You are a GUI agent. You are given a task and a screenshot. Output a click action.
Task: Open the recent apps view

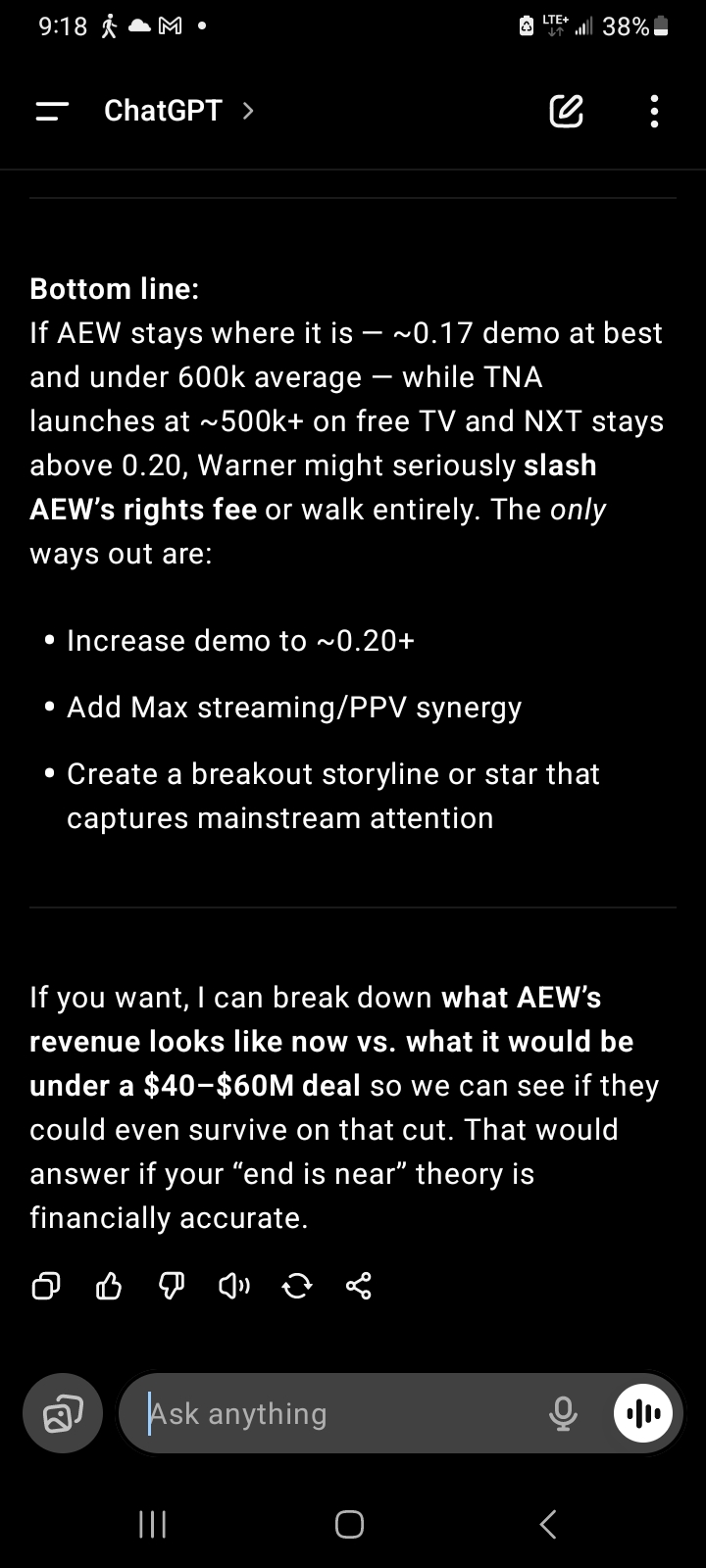point(153,1524)
